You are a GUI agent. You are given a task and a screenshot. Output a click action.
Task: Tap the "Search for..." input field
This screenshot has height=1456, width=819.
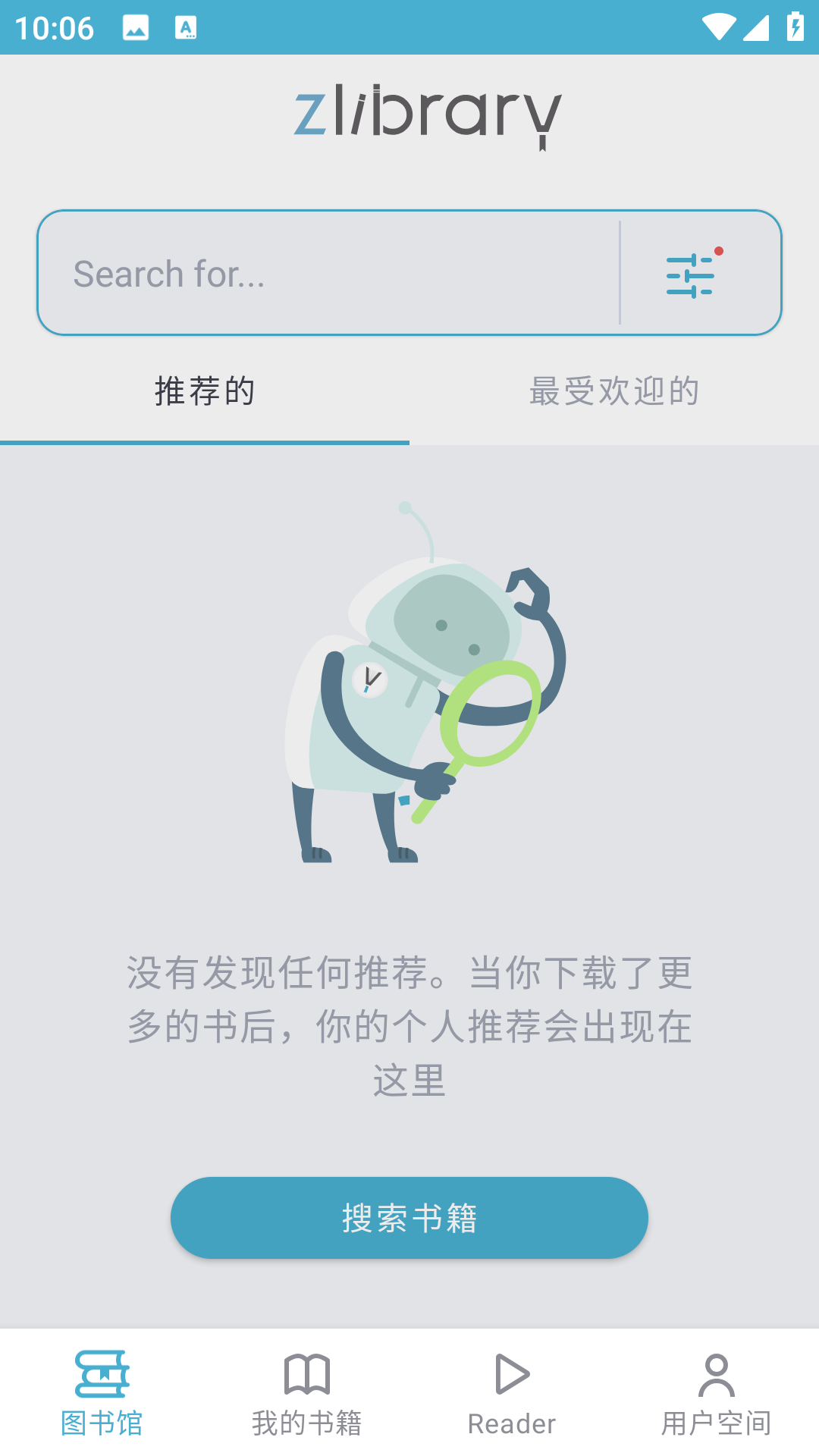click(x=328, y=273)
